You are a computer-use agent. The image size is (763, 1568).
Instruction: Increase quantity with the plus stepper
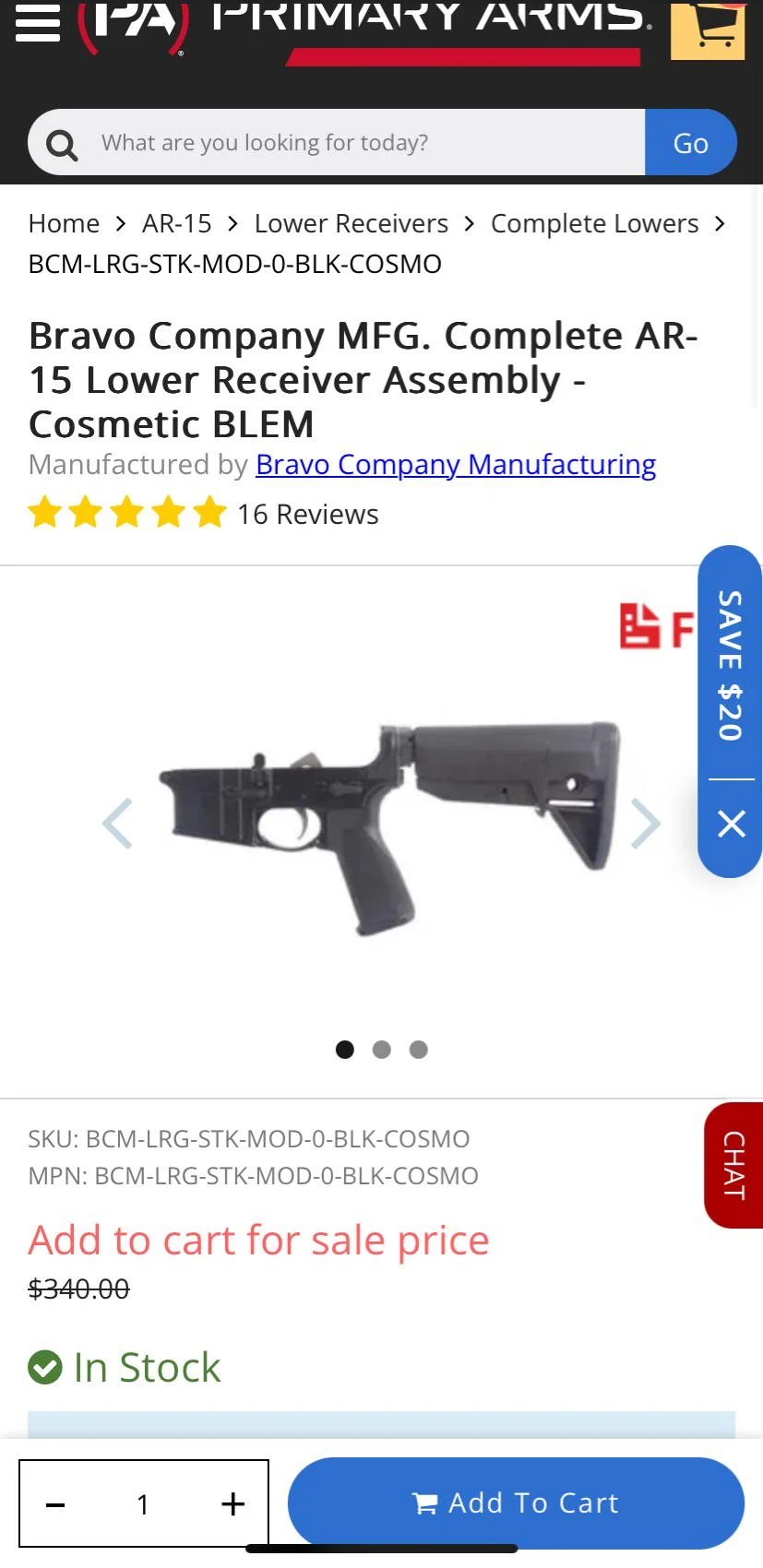pyautogui.click(x=232, y=1503)
